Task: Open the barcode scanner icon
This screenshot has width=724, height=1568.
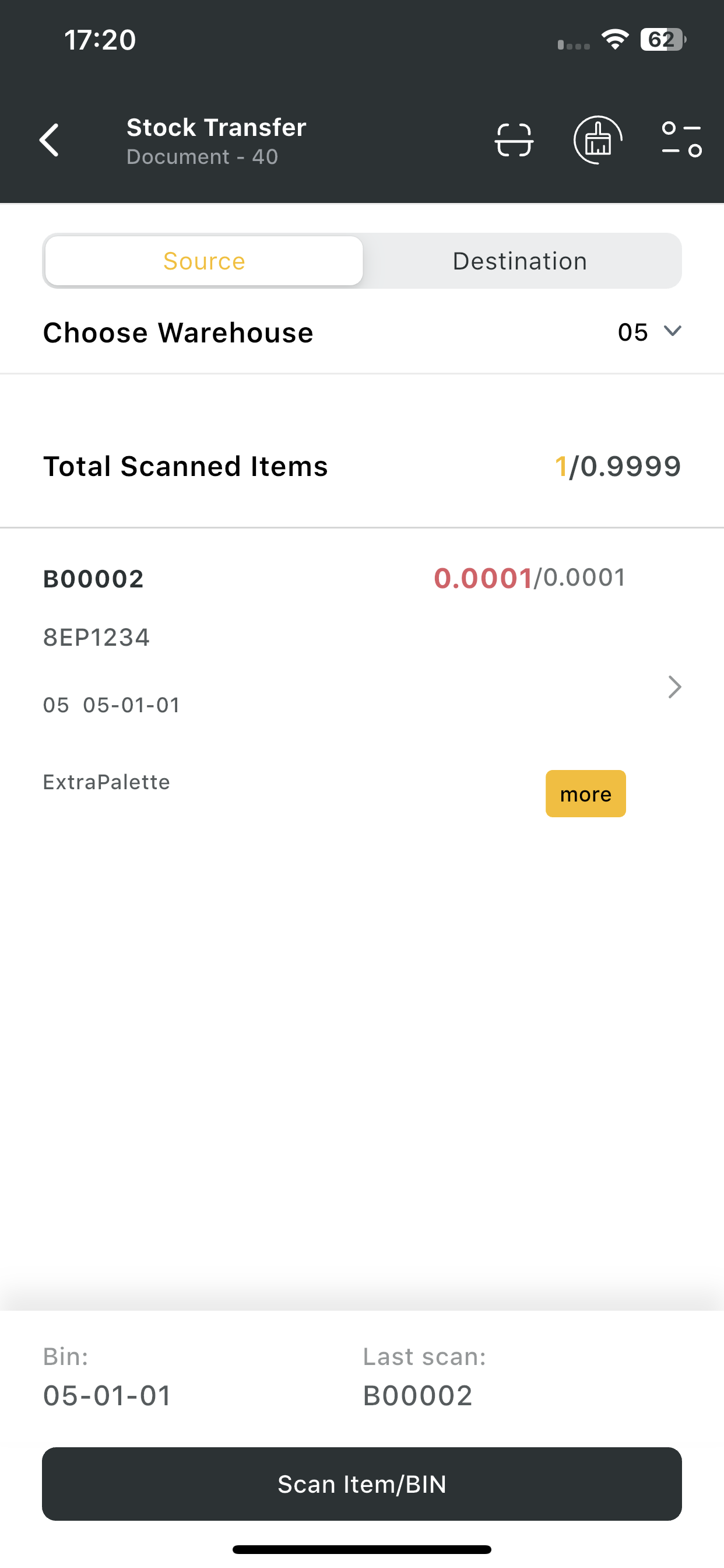Action: click(x=514, y=140)
